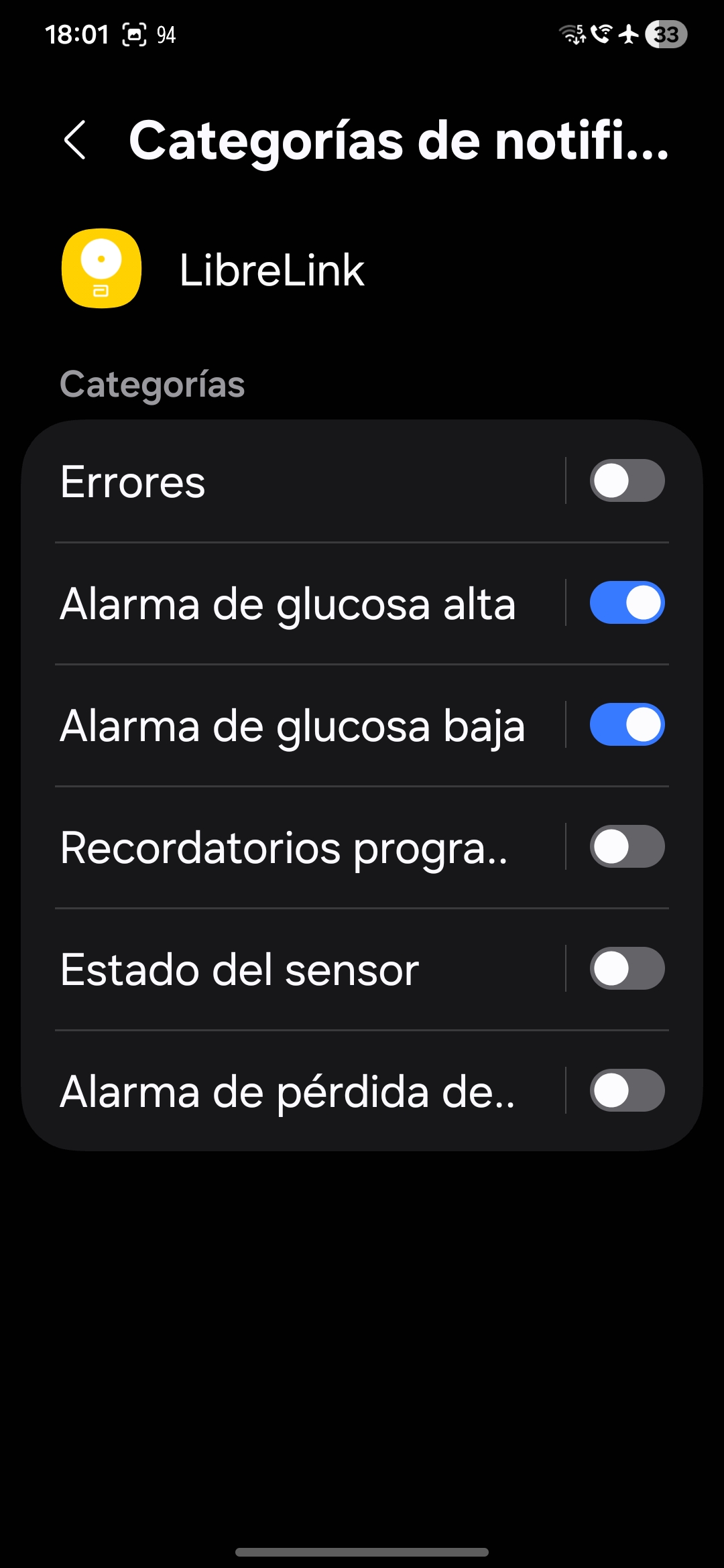724x1568 pixels.
Task: Open Estado del sensor category row
Action: click(240, 969)
